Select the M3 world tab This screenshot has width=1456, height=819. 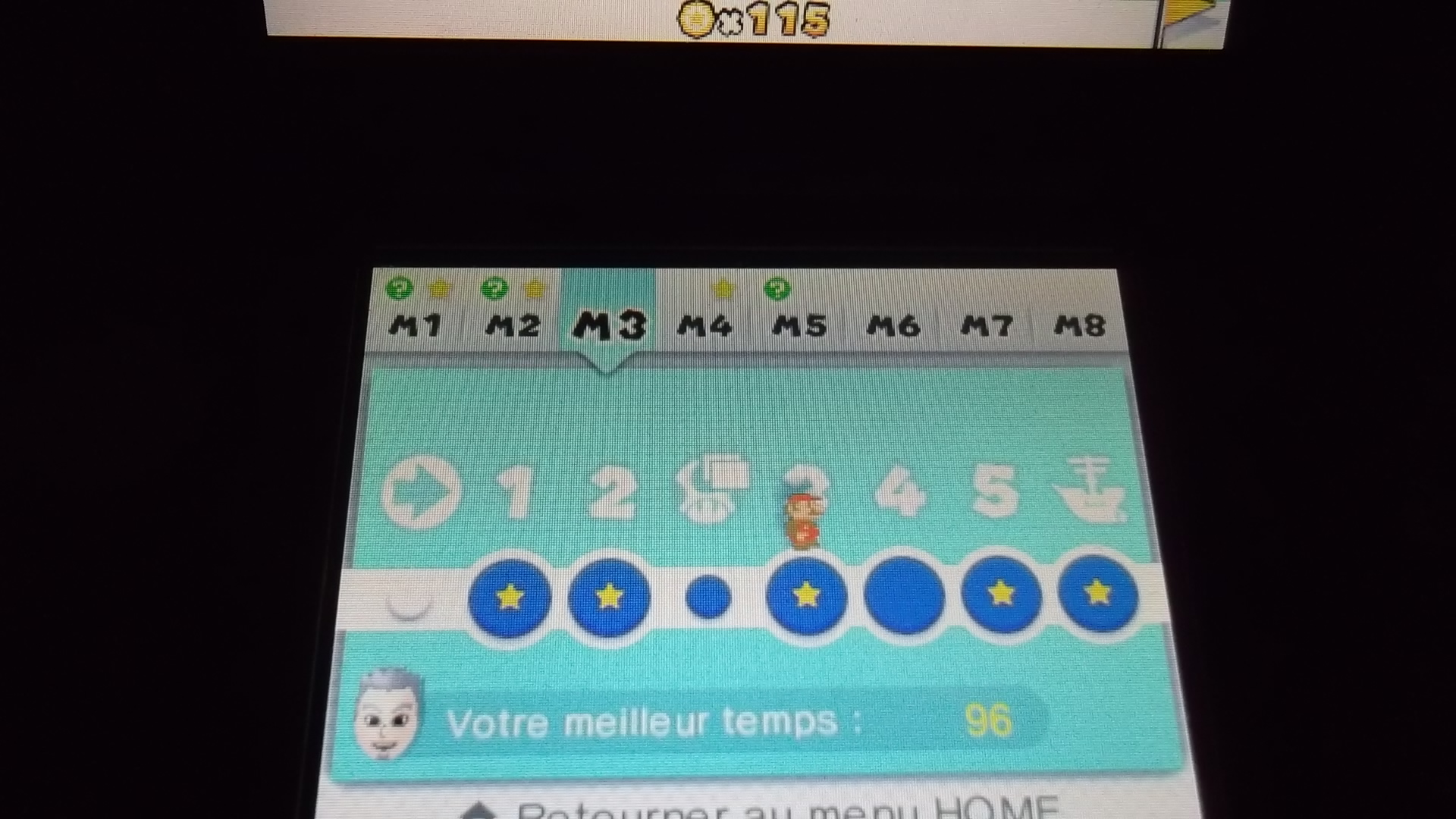[x=608, y=325]
